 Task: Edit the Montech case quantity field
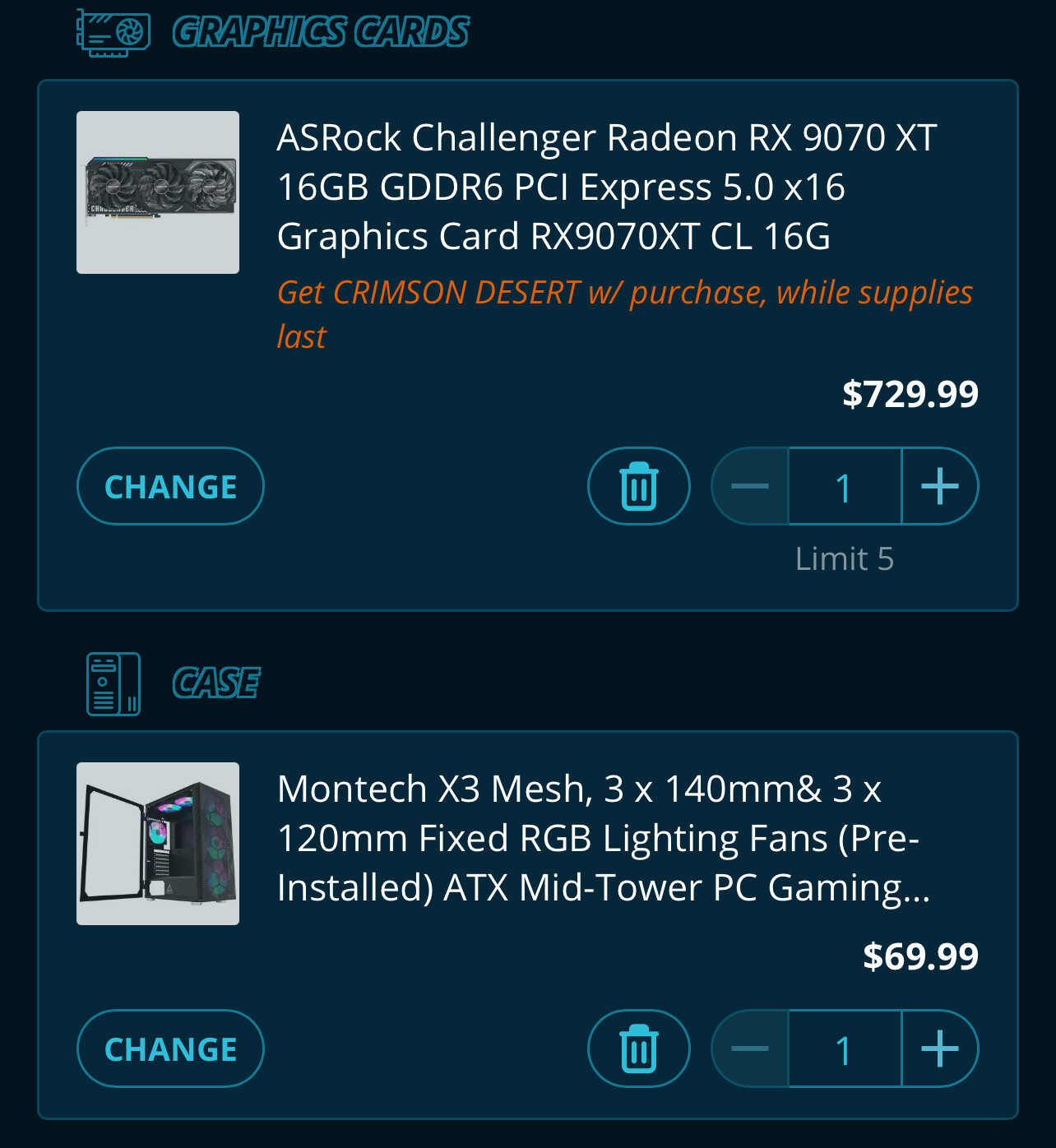pyautogui.click(x=844, y=1048)
